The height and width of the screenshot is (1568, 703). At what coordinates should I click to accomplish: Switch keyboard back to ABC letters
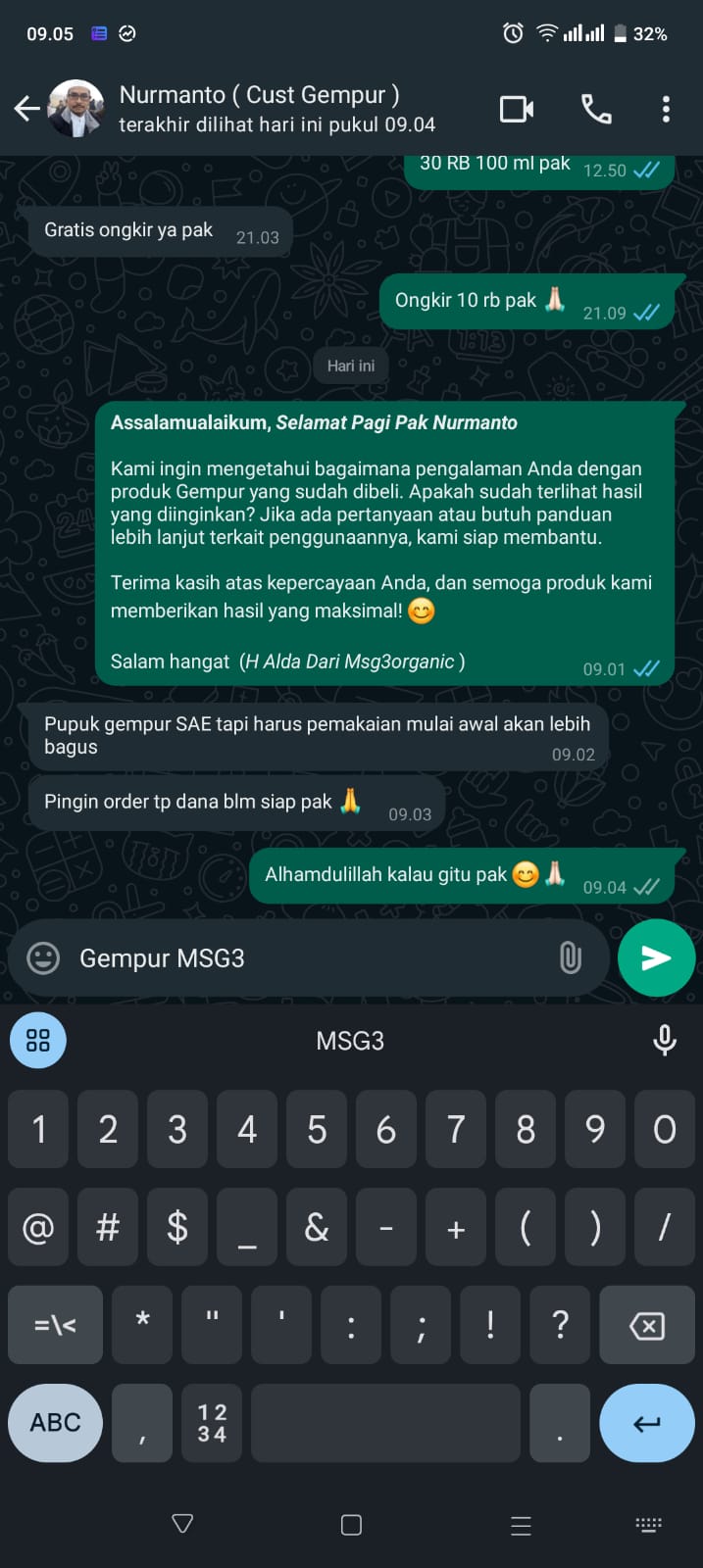(x=56, y=1422)
